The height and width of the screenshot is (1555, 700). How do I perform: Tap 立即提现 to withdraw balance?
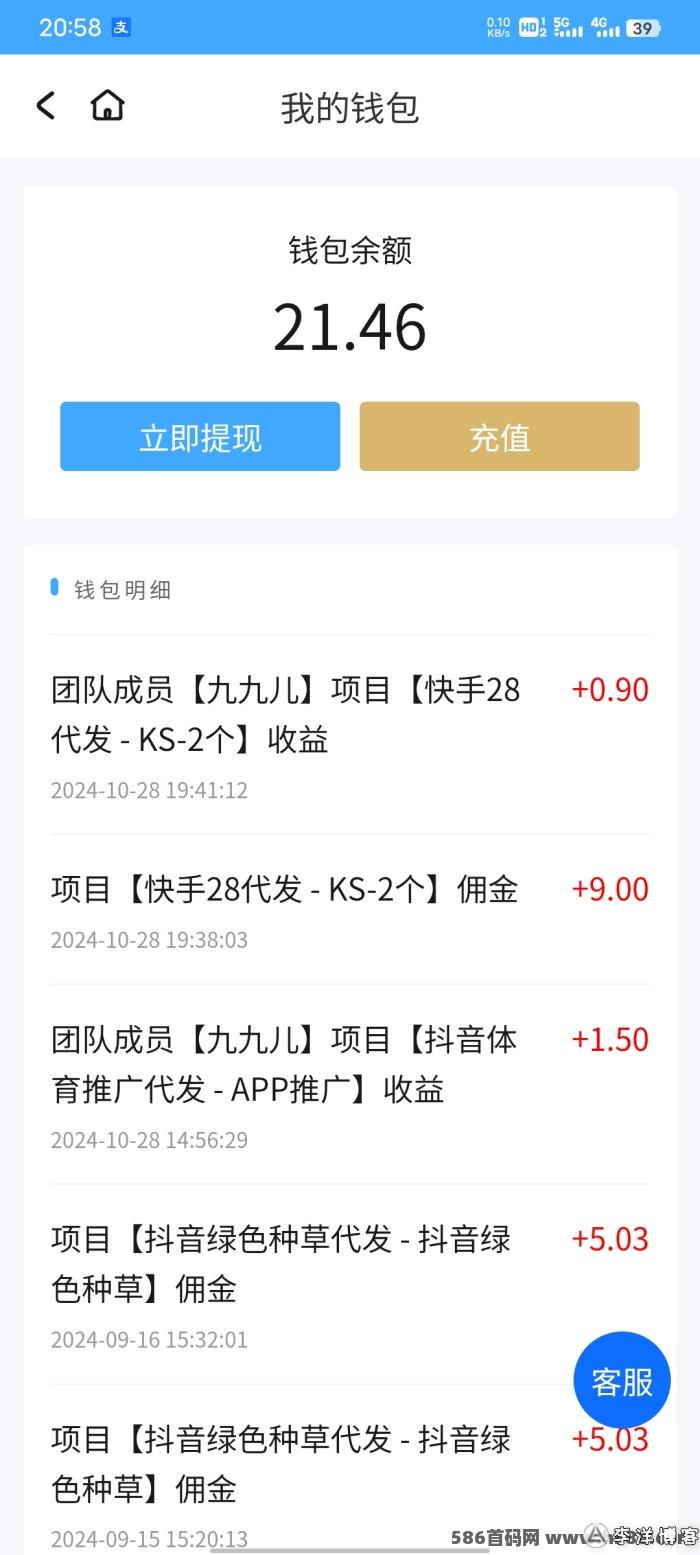[200, 437]
